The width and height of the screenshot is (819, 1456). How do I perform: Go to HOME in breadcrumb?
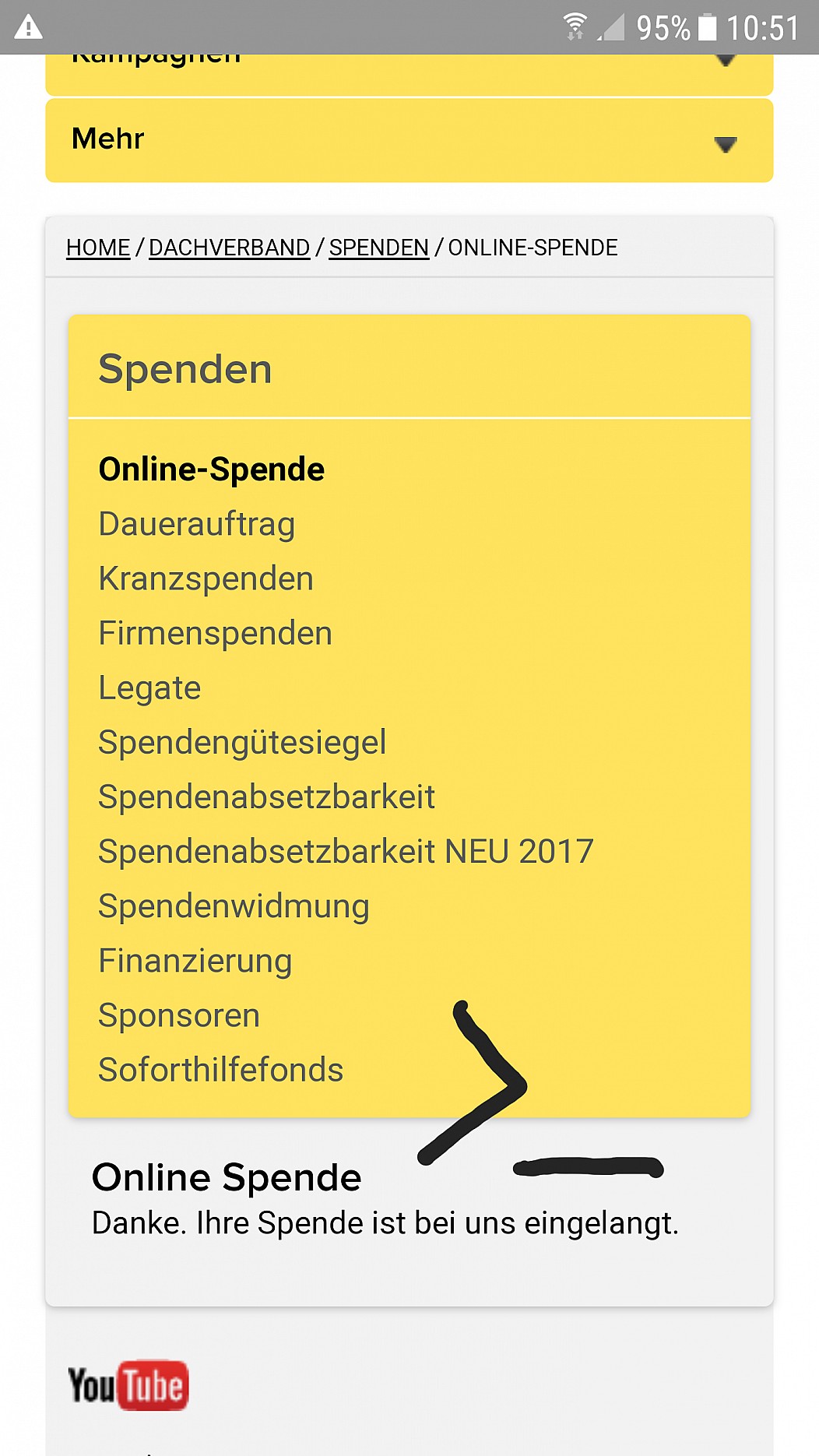click(x=98, y=248)
